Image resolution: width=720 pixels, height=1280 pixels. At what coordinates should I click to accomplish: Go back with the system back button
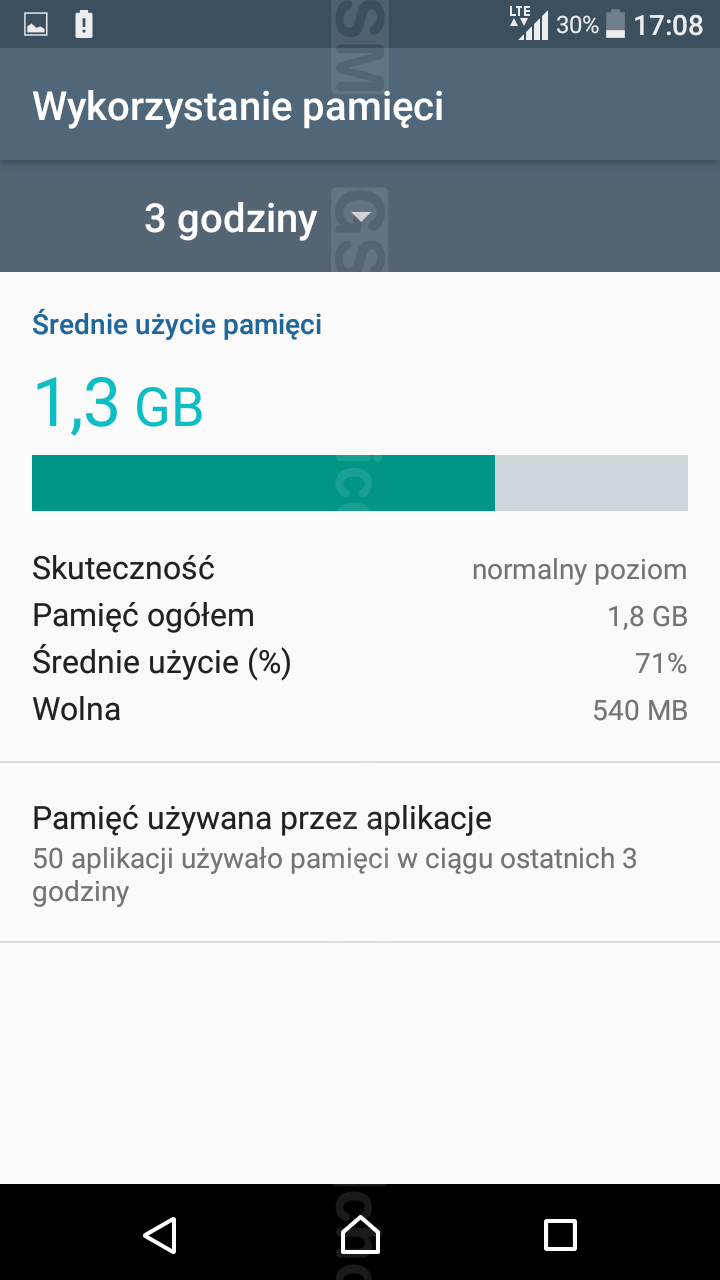160,1234
